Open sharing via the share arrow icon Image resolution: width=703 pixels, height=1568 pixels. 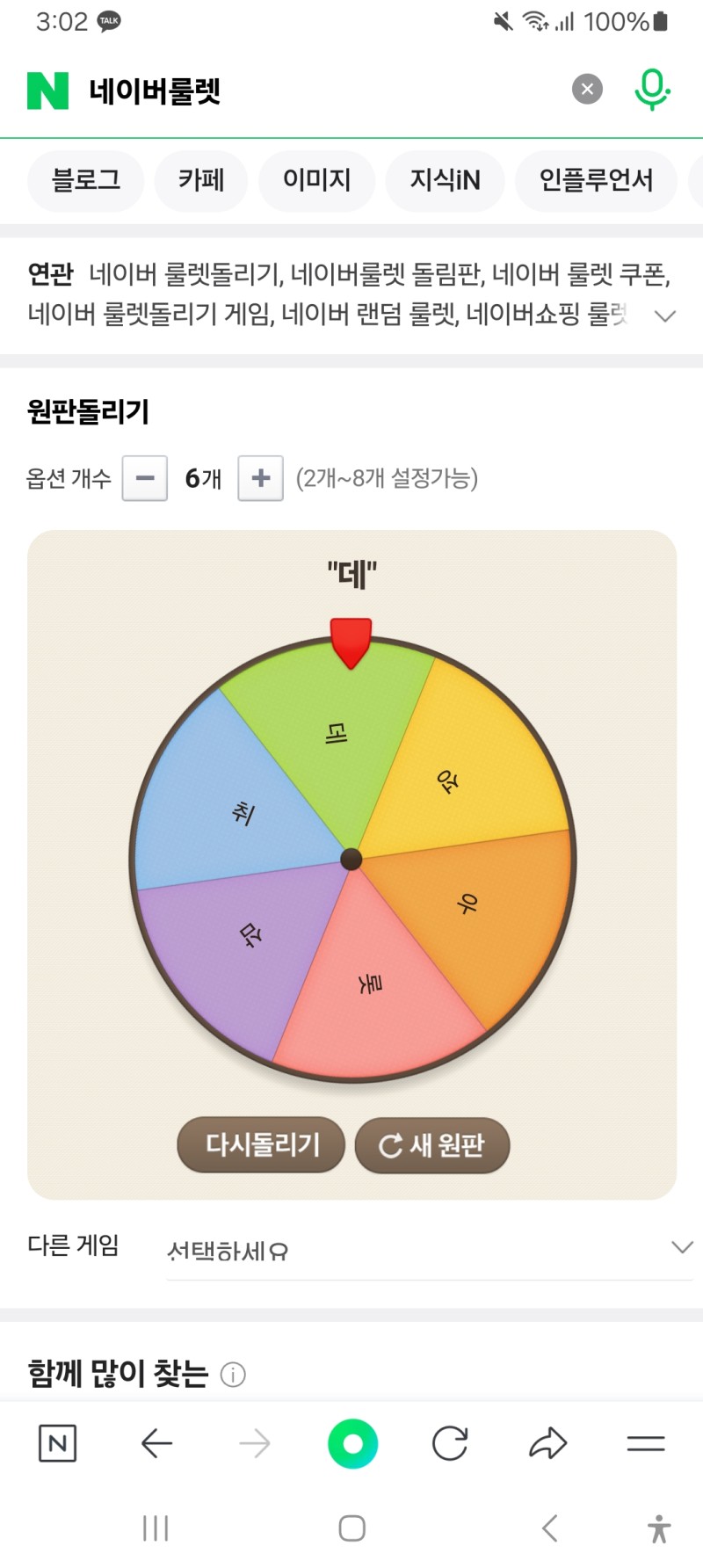point(547,1442)
